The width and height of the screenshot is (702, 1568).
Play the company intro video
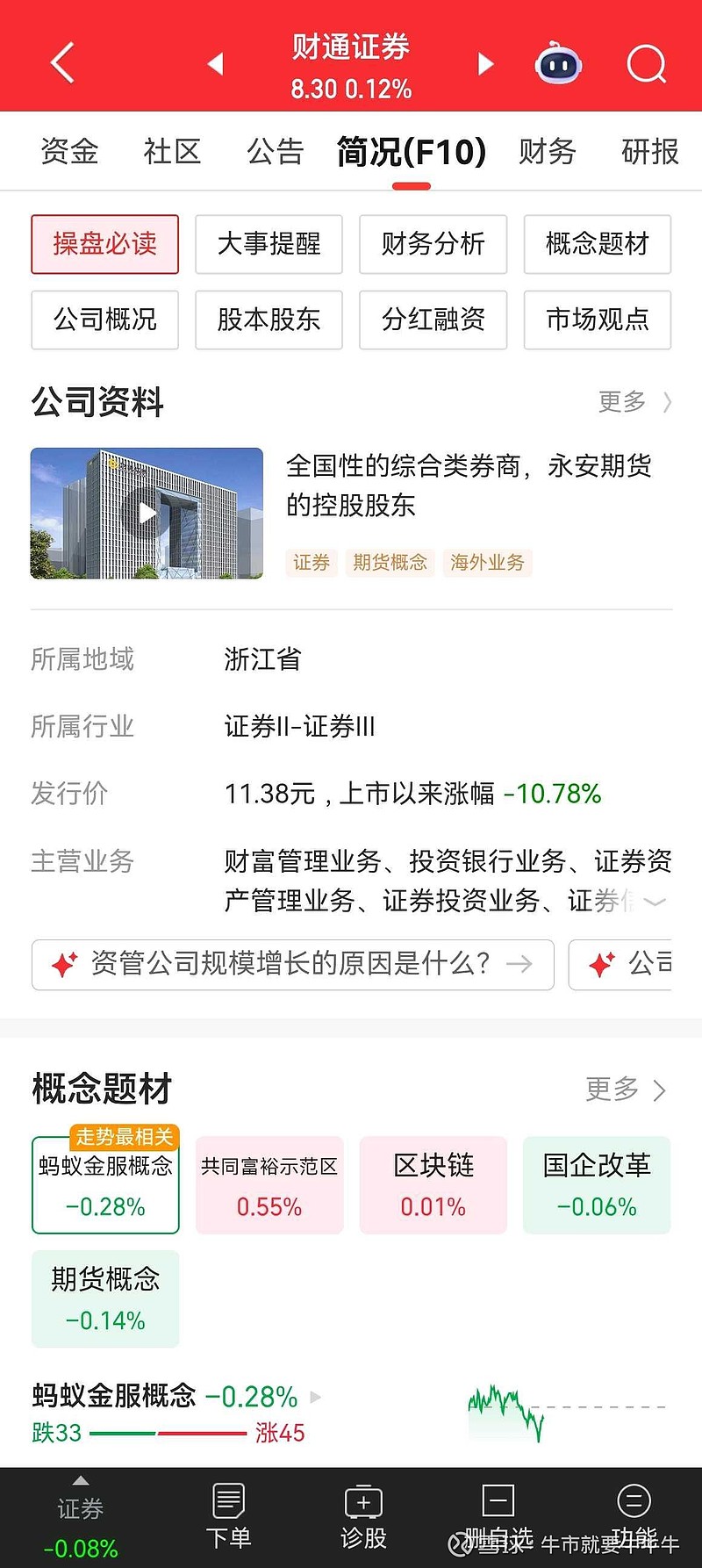click(x=147, y=514)
